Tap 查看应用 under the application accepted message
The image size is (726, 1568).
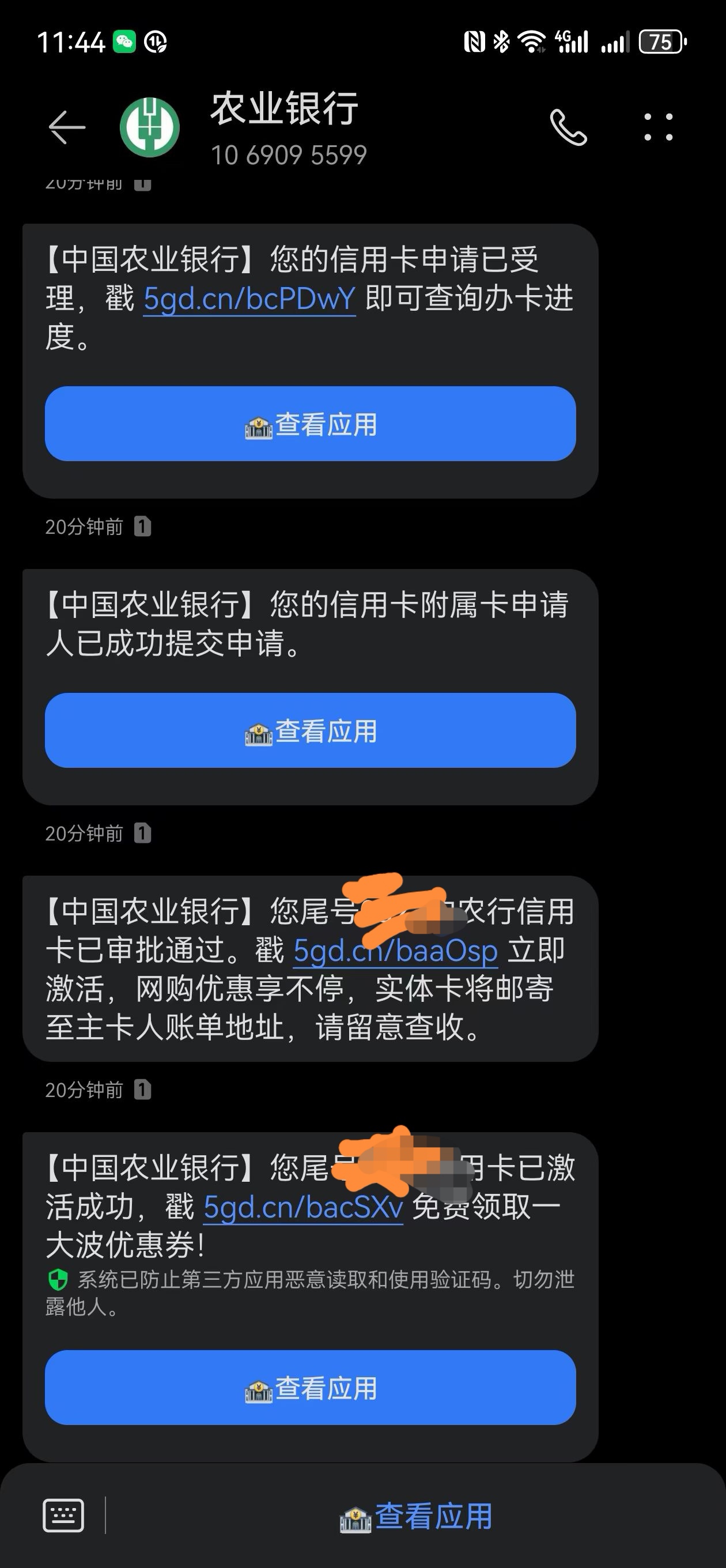(311, 424)
